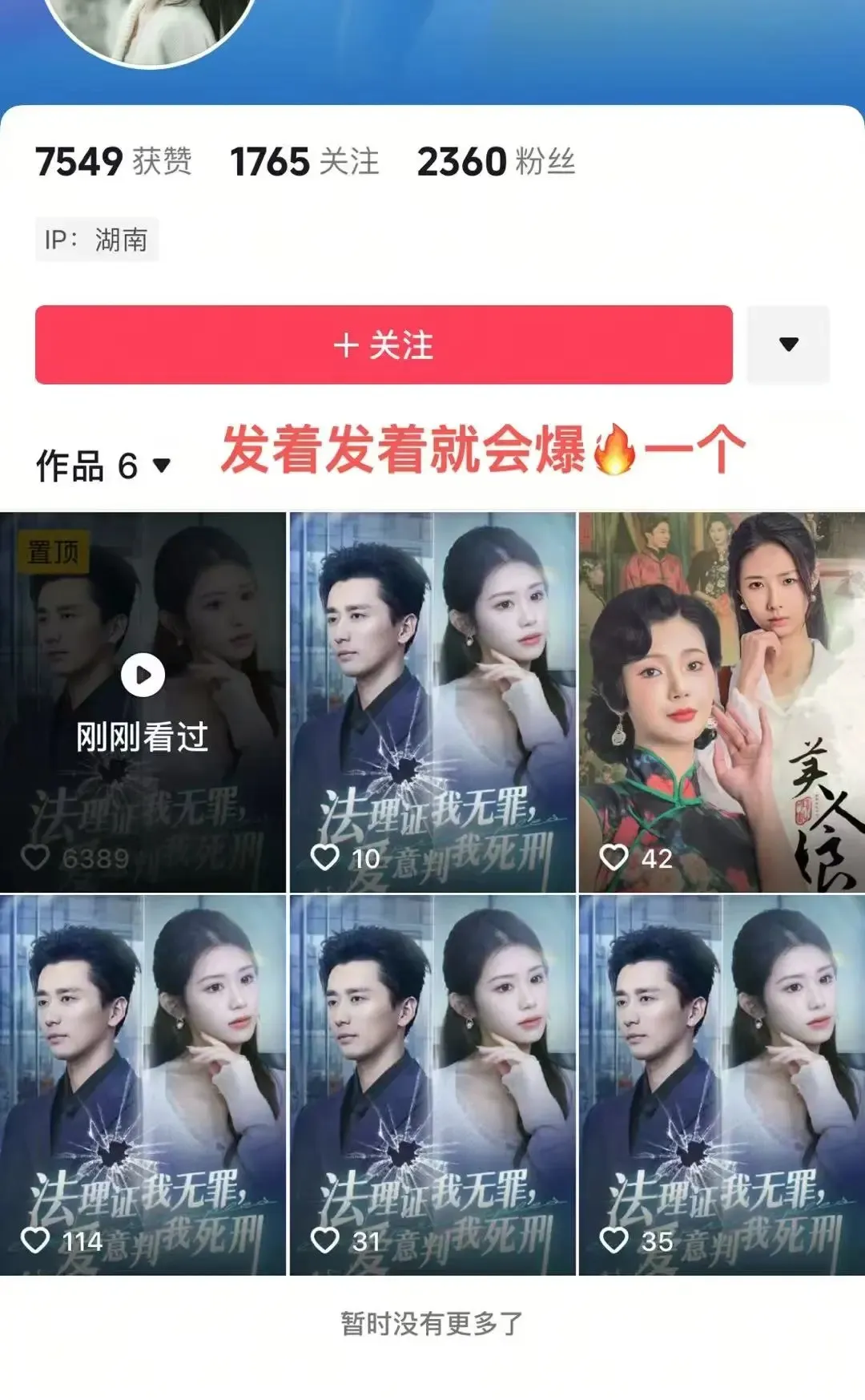View the 1765 关注 following list
Image resolution: width=865 pixels, height=1400 pixels.
click(x=304, y=162)
